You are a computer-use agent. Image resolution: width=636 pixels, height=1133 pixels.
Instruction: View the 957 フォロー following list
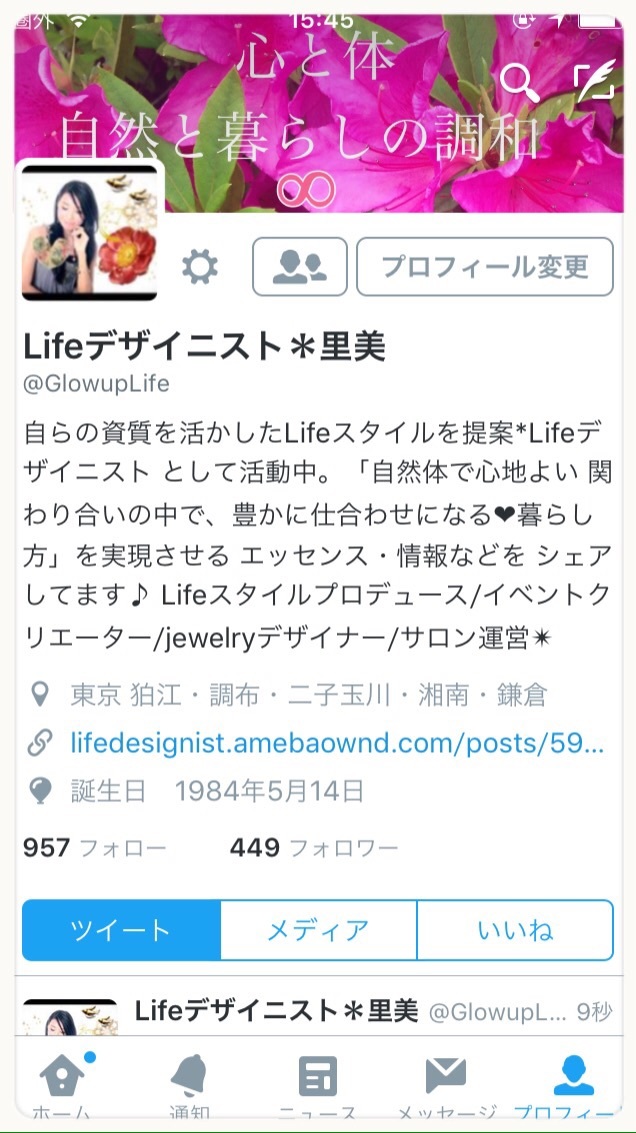[x=95, y=848]
